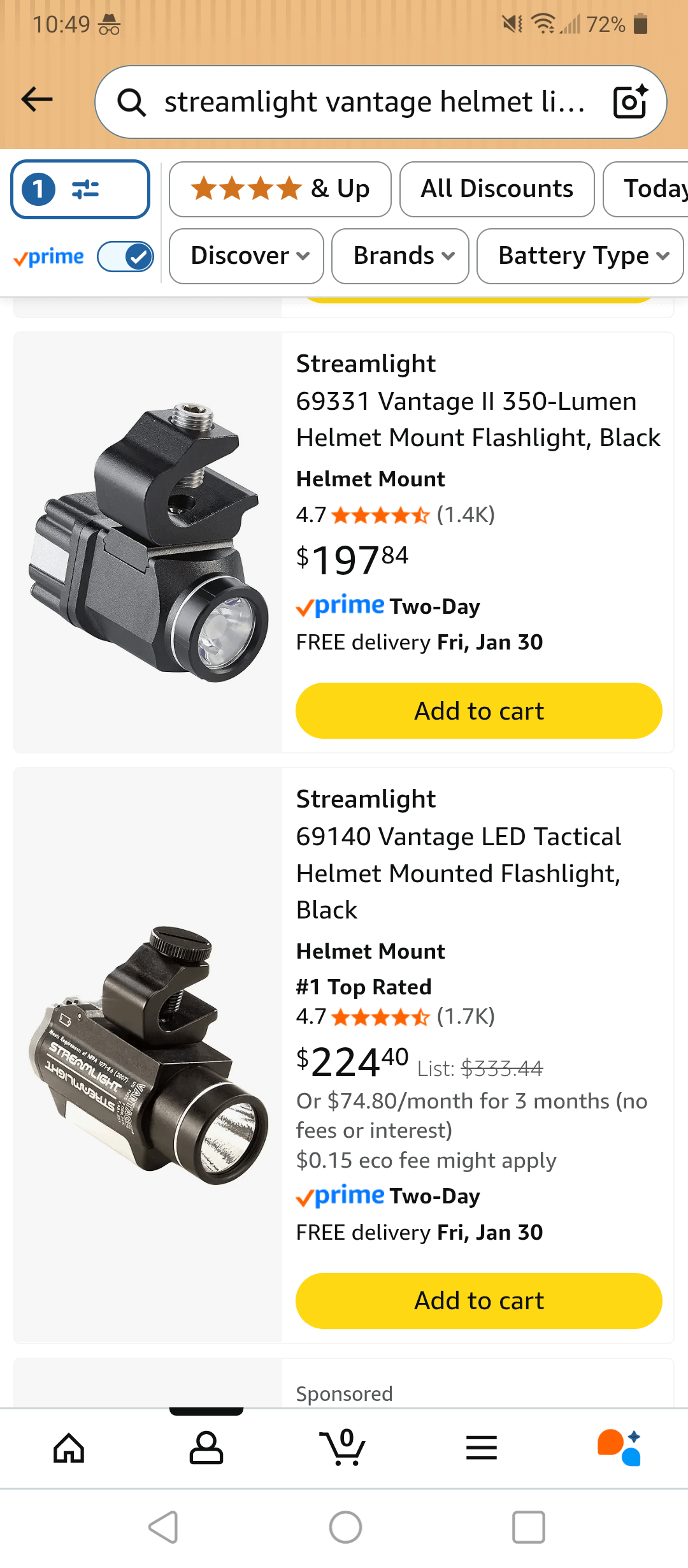Open camera lens search icon
Viewport: 688px width, 1568px height.
630,102
